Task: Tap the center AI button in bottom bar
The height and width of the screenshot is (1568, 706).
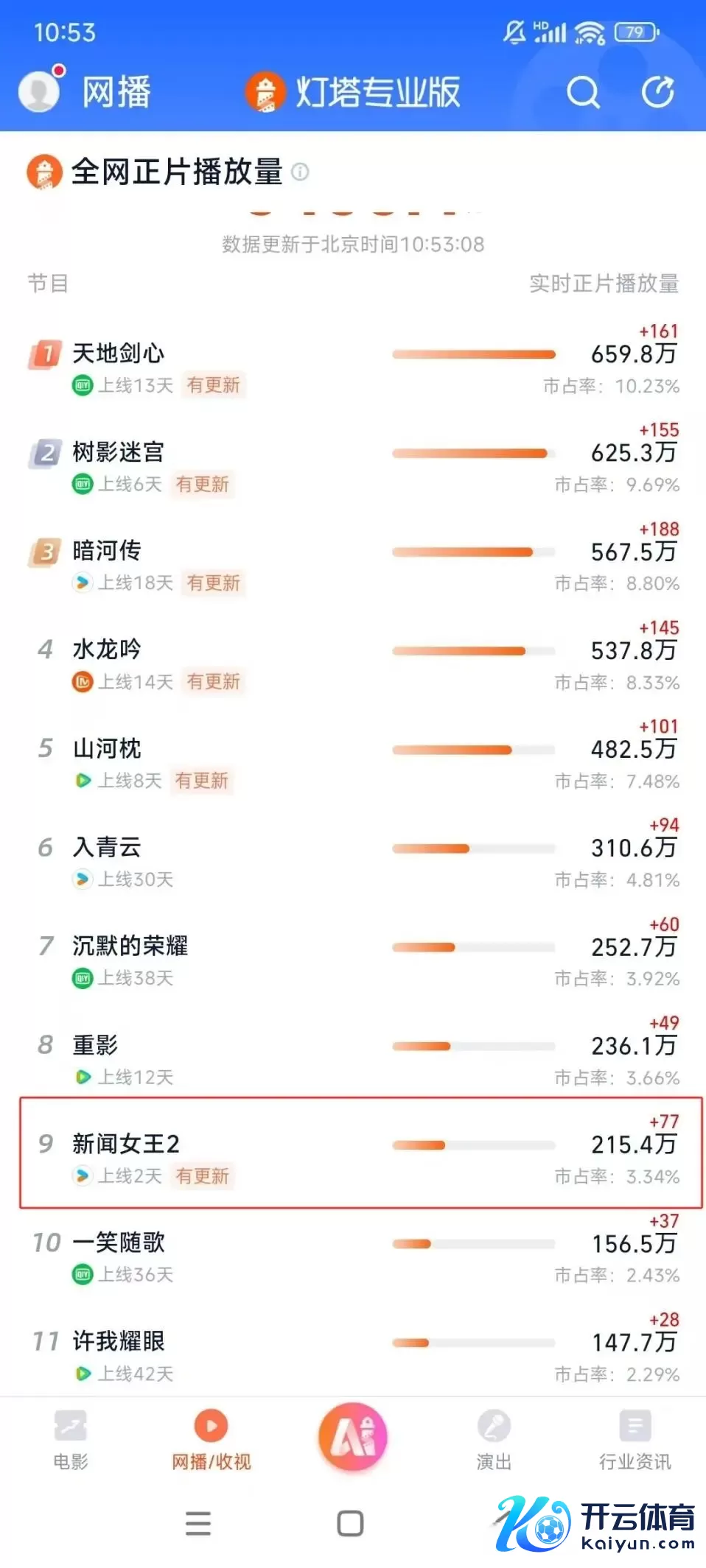Action: [353, 1436]
